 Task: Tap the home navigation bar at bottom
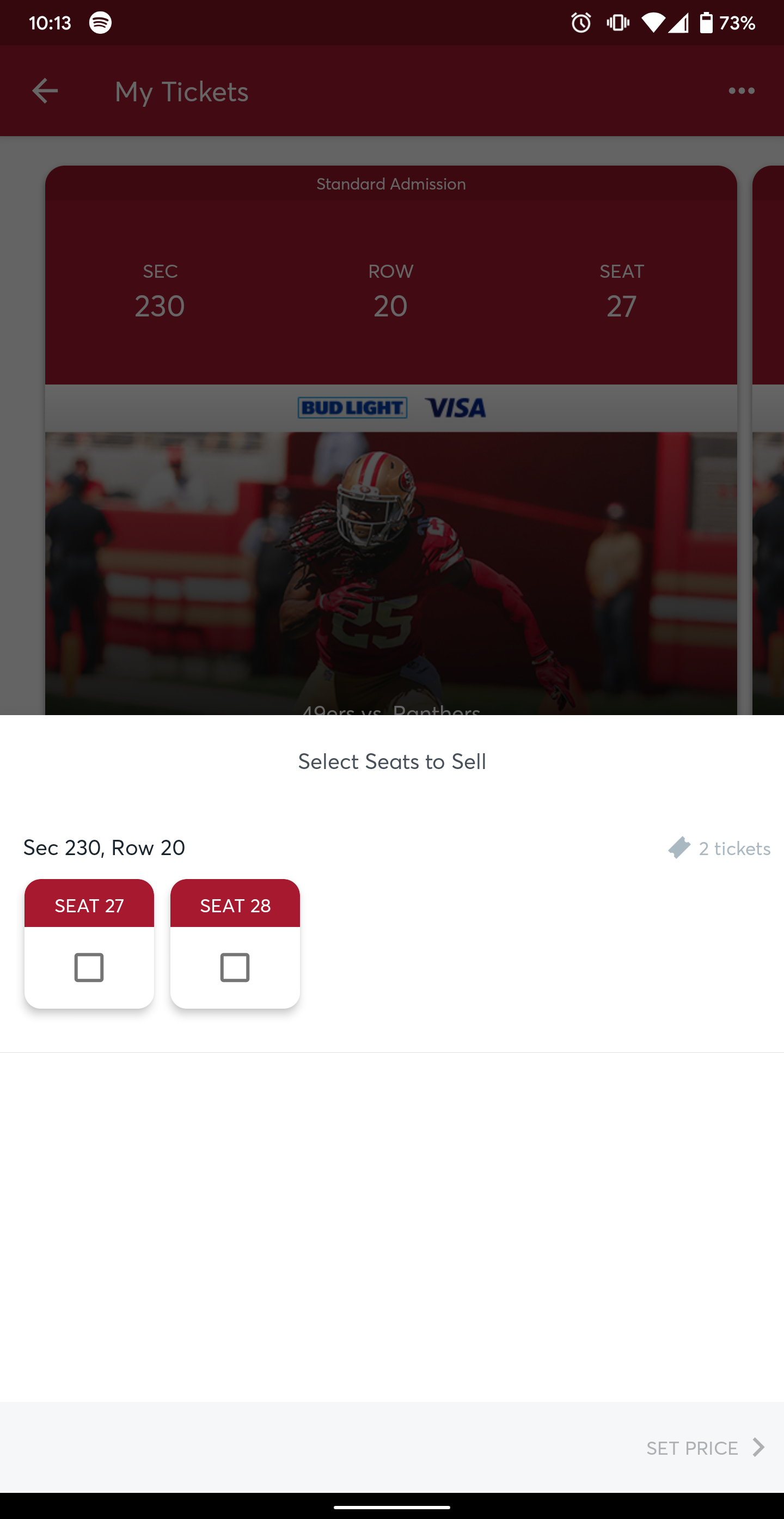point(391,1507)
